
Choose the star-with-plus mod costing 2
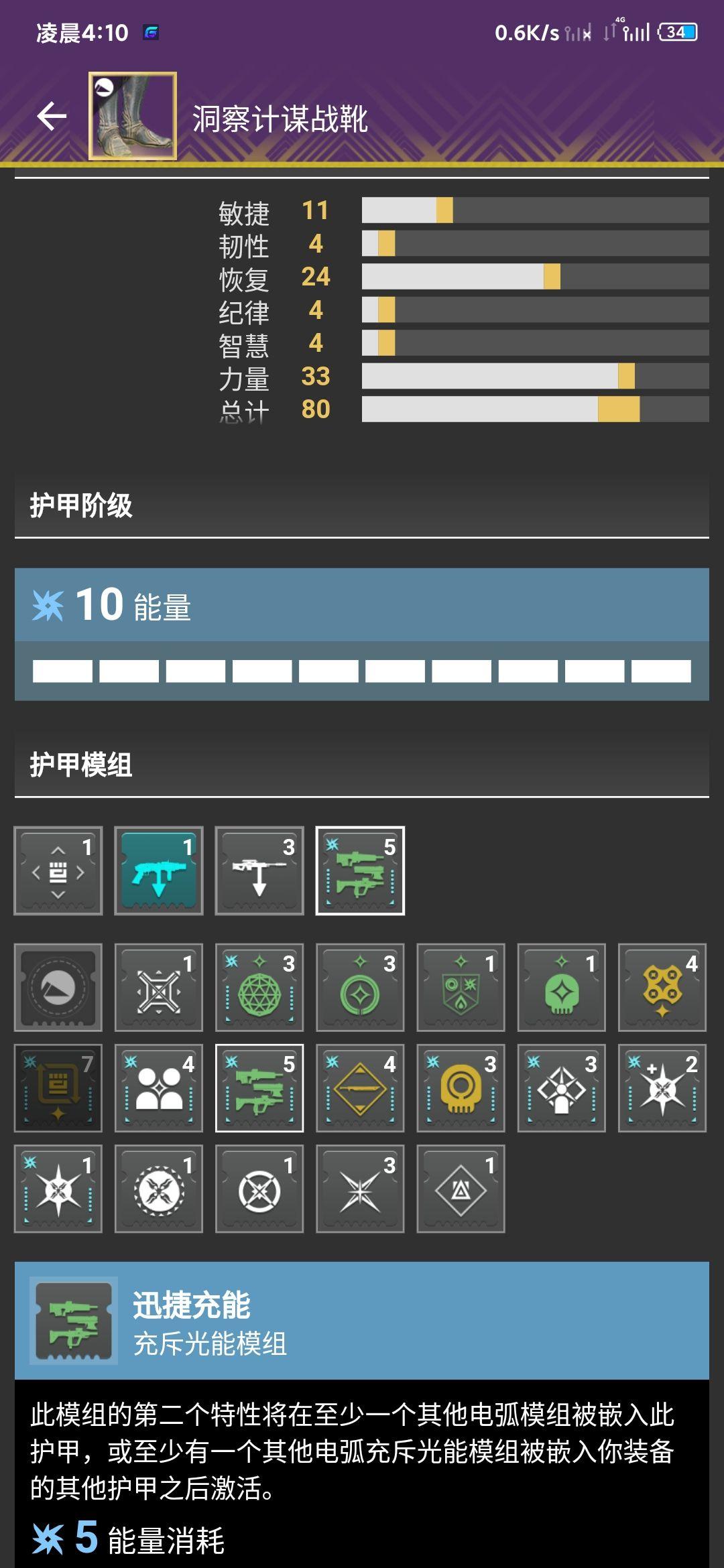coord(662,1088)
